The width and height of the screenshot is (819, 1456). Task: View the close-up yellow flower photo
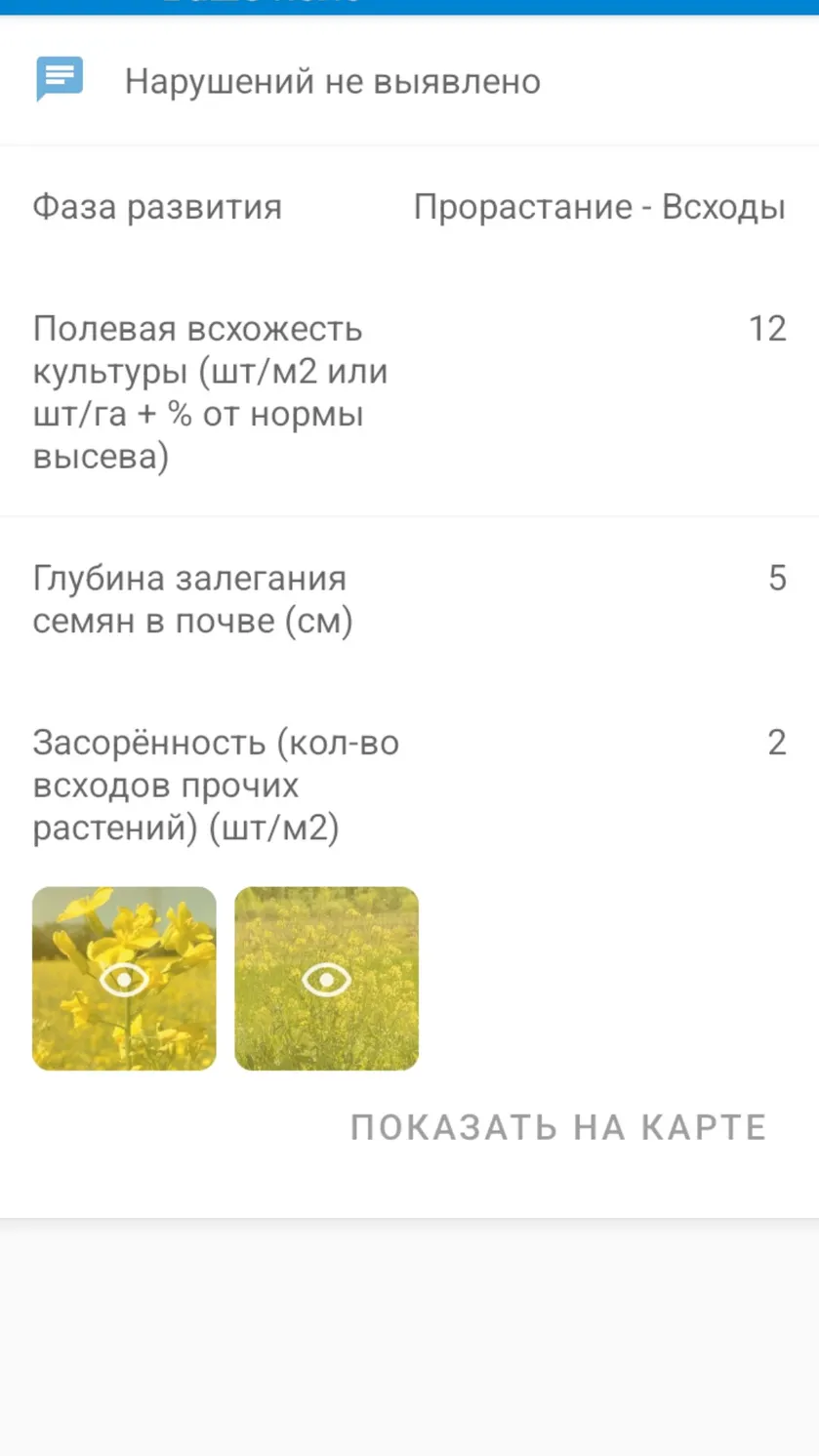tap(124, 978)
